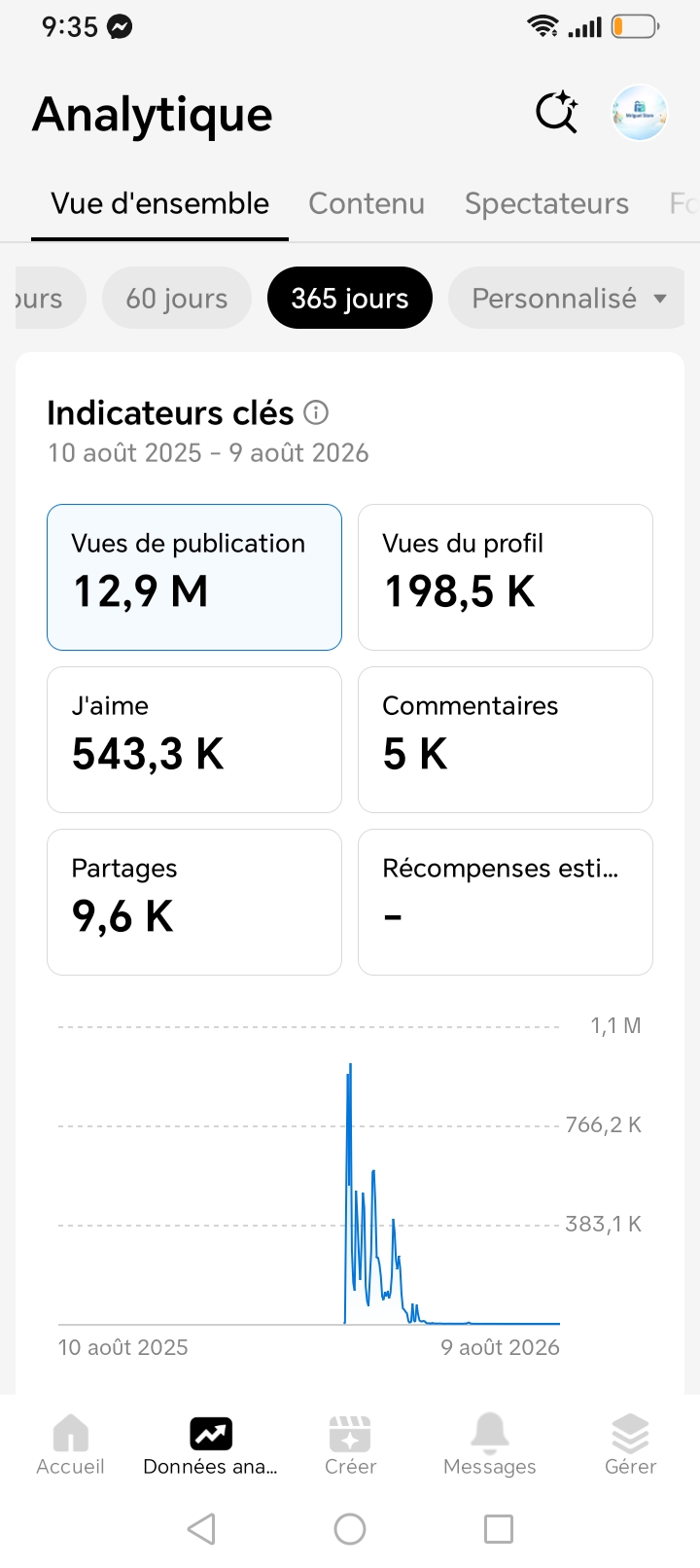Select the Récompenses estimées card

[x=506, y=902]
